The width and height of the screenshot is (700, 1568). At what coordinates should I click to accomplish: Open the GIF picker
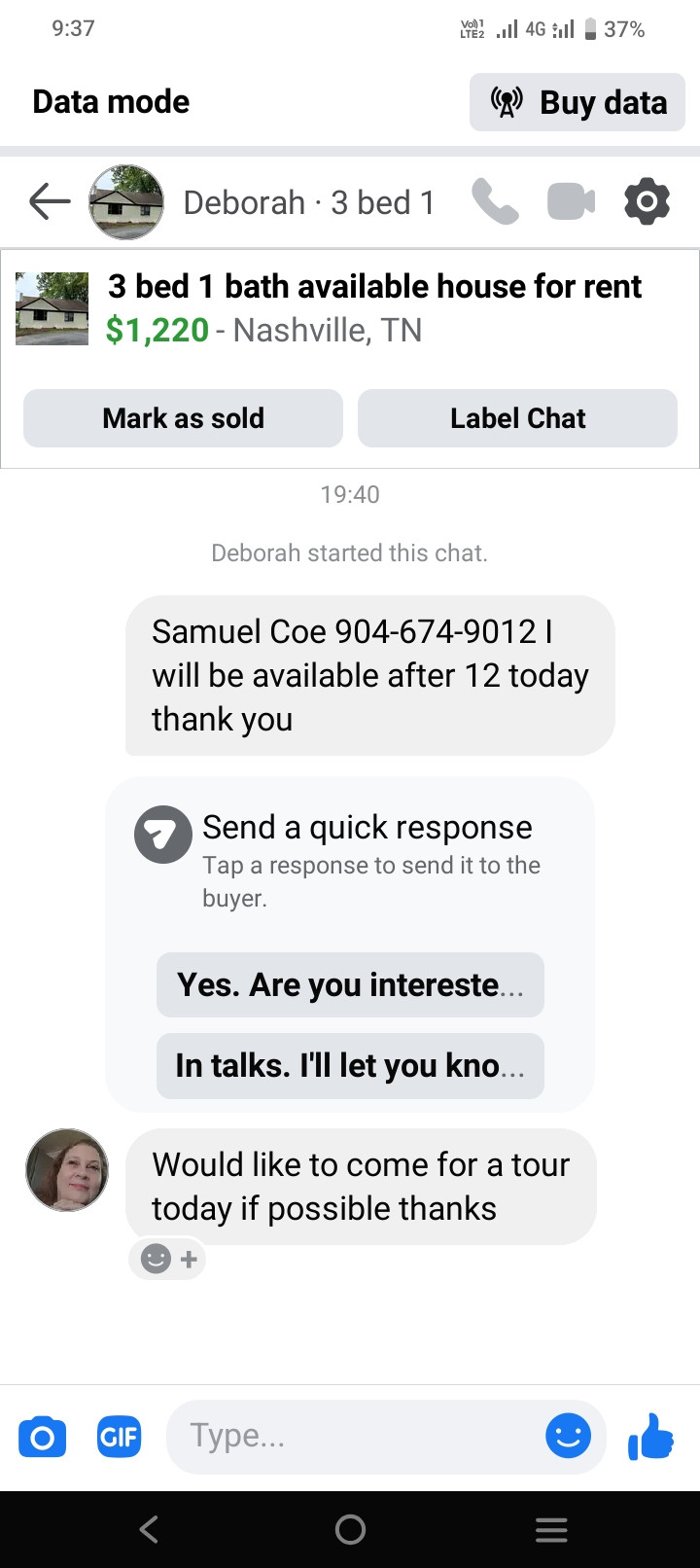119,1437
